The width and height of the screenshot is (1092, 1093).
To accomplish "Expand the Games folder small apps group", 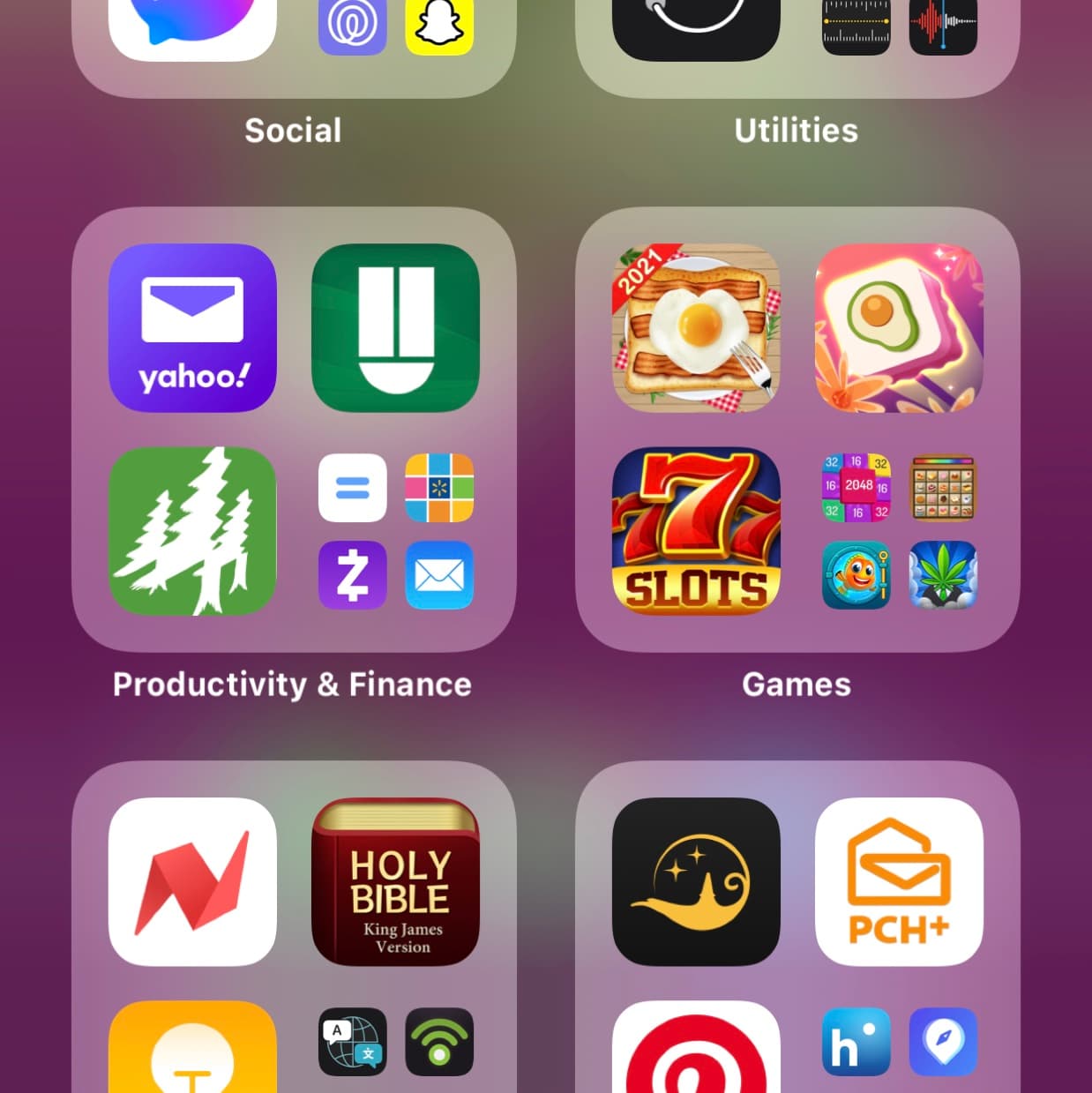I will tap(899, 531).
